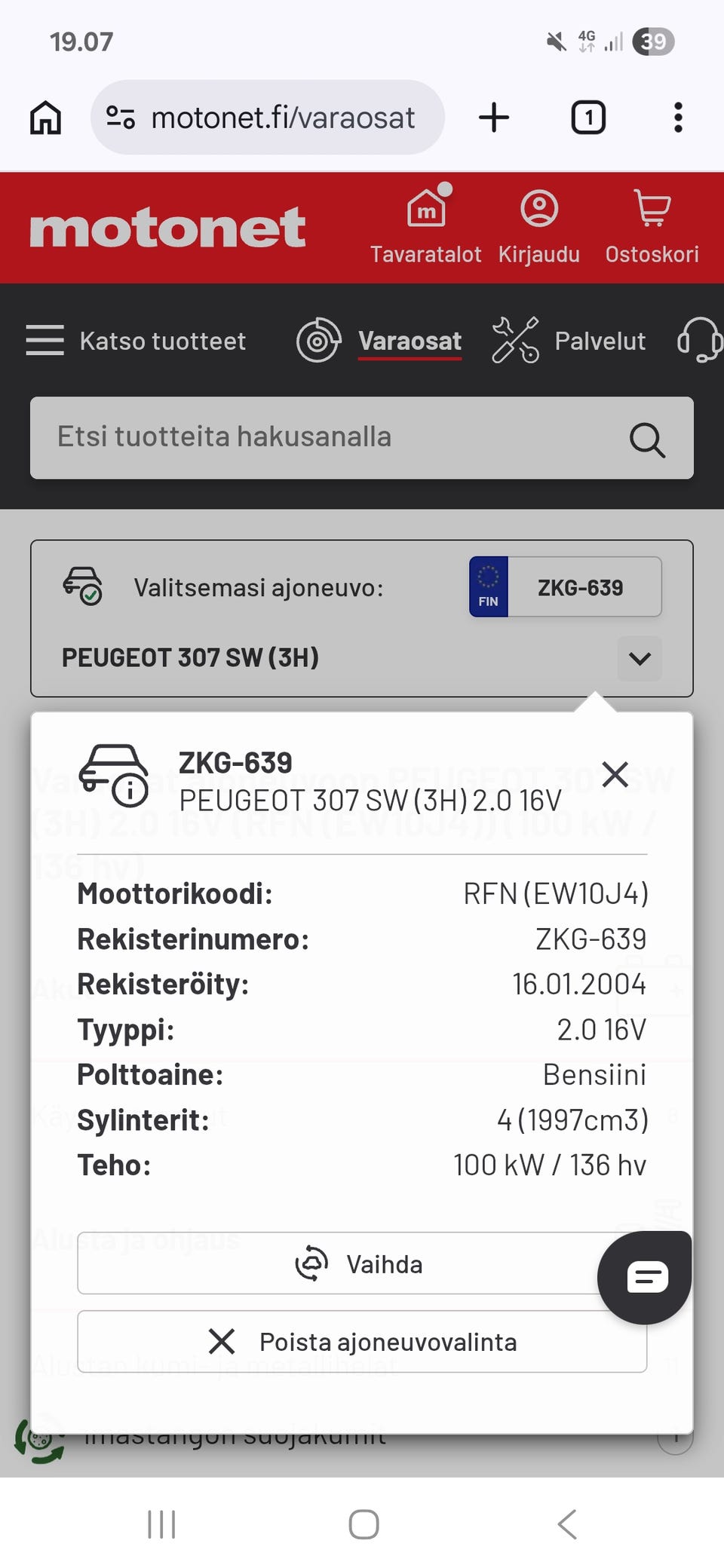Click Poista ajoneuvovalinta

362,1341
